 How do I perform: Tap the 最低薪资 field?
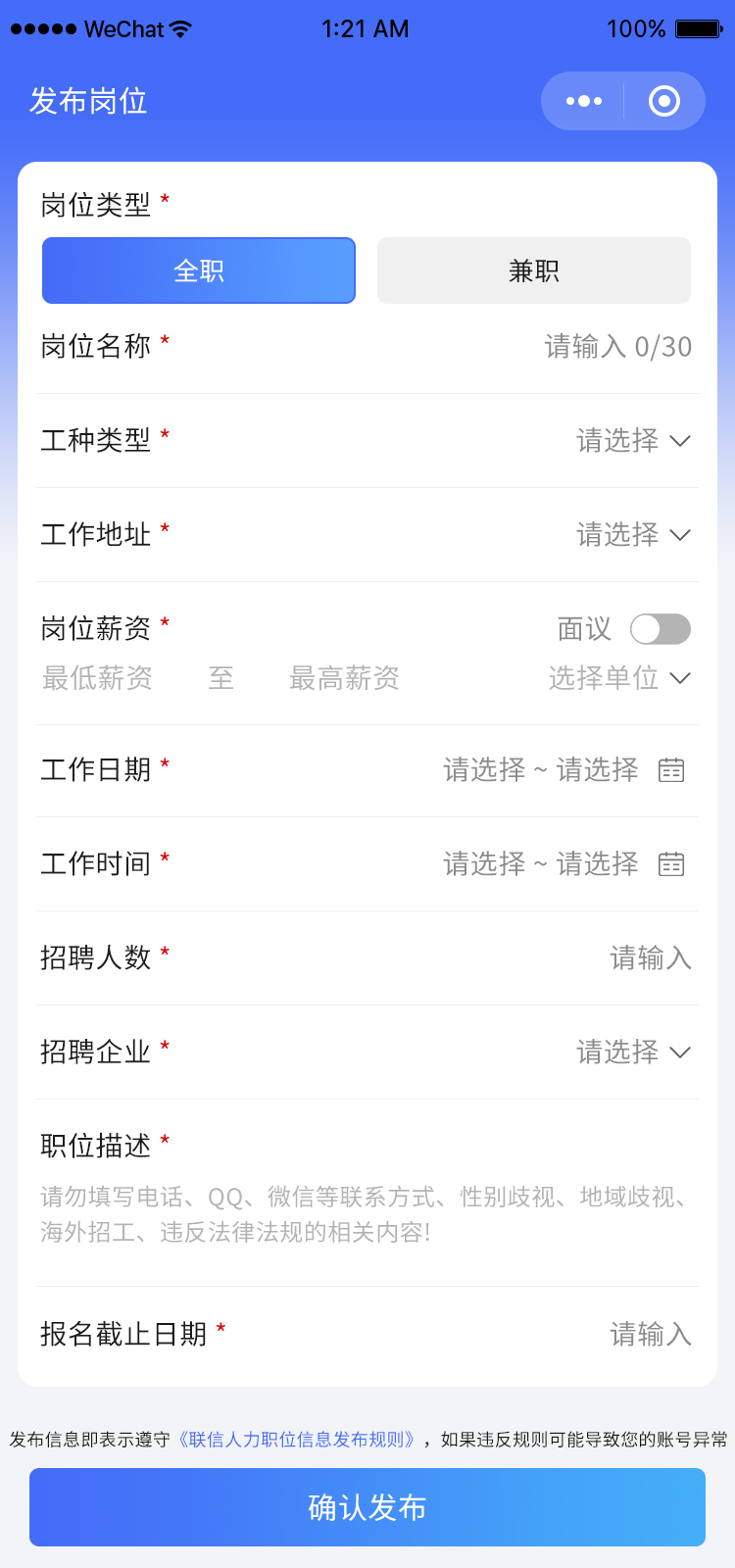click(98, 678)
